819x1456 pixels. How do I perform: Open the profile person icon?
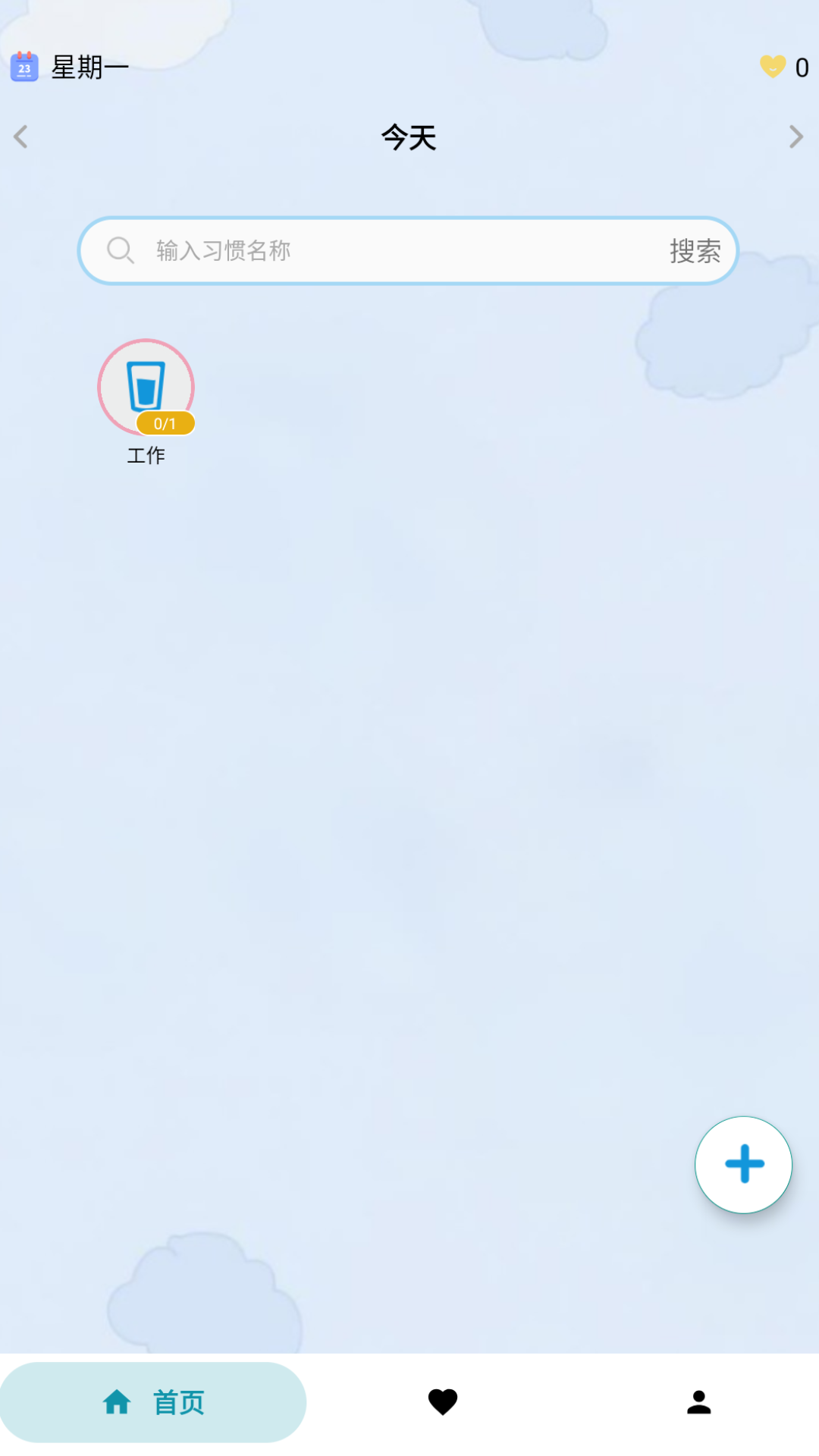click(x=698, y=1401)
